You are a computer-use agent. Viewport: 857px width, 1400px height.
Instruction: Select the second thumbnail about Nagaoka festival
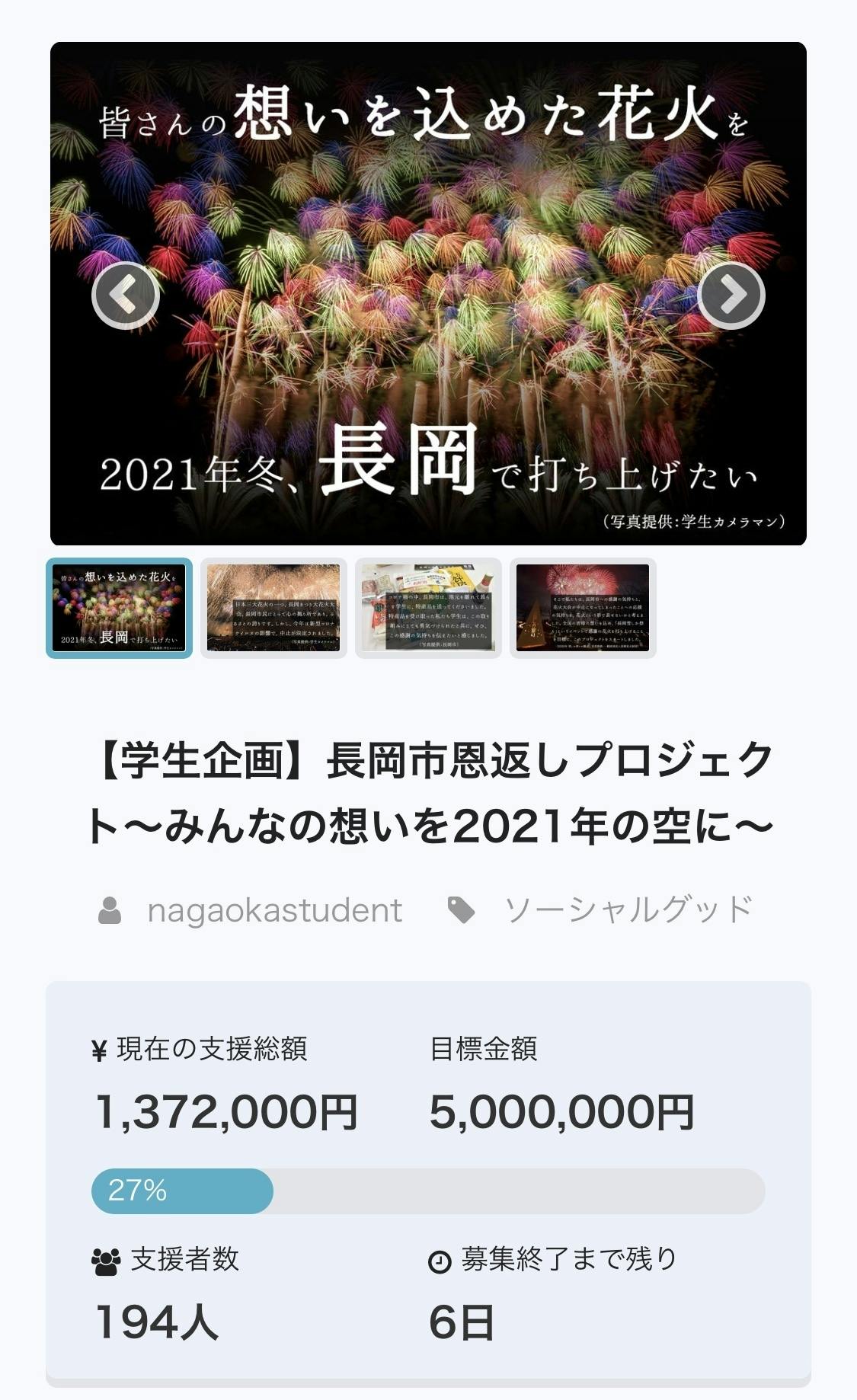273,608
